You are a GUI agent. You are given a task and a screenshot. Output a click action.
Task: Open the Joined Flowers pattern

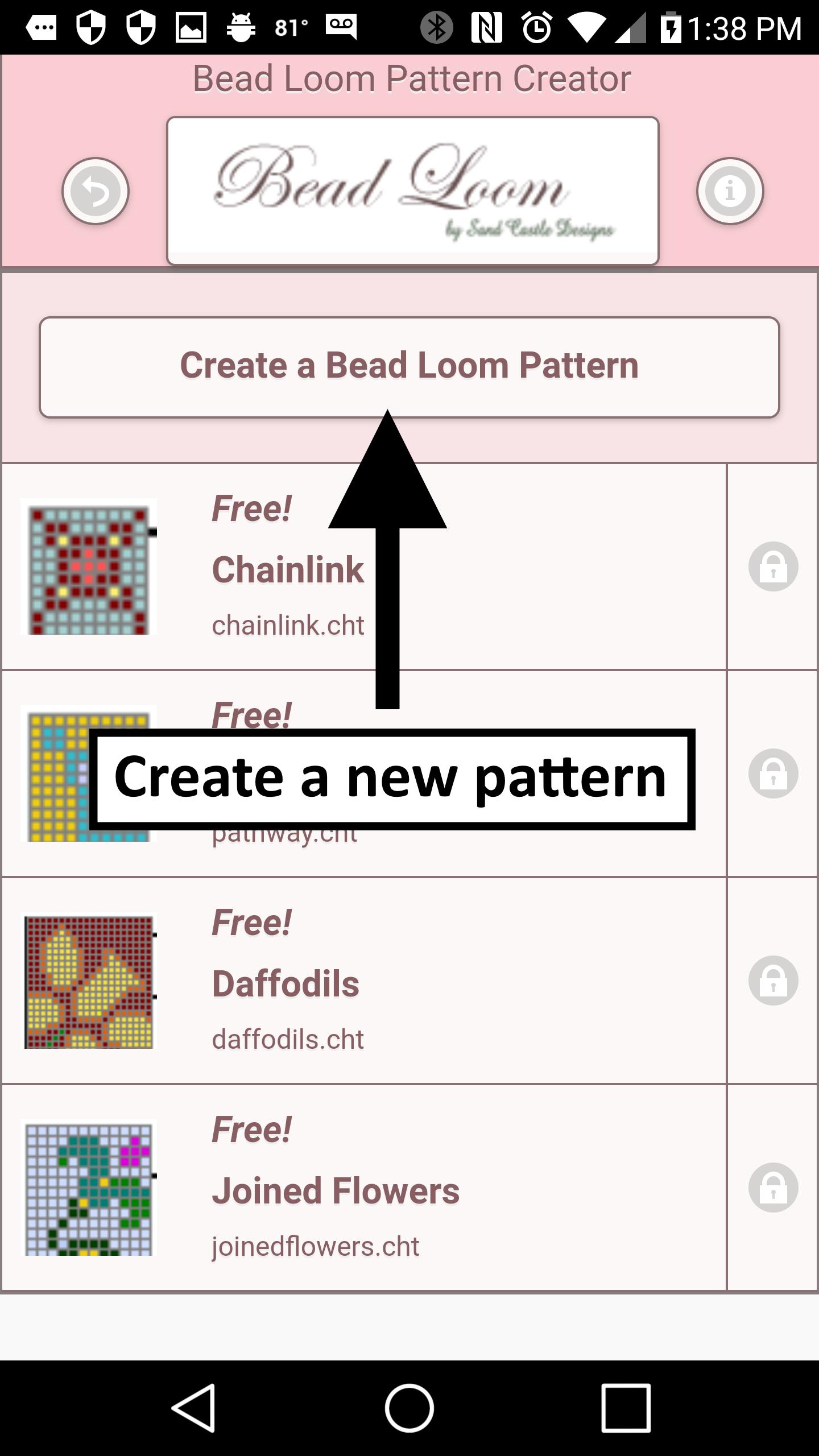(x=364, y=1188)
